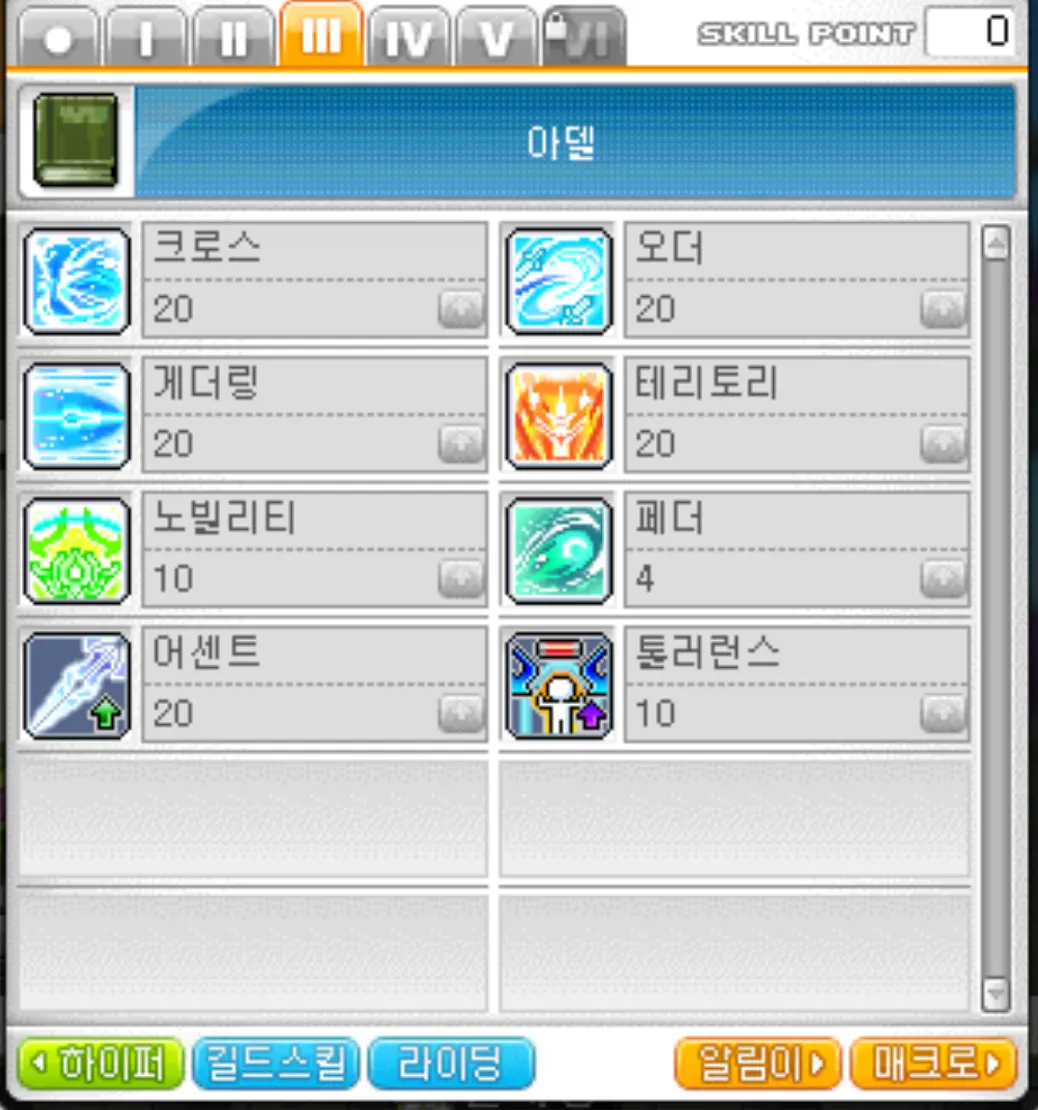Open the 게더링 skill icon
This screenshot has height=1110, width=1038.
[77, 416]
